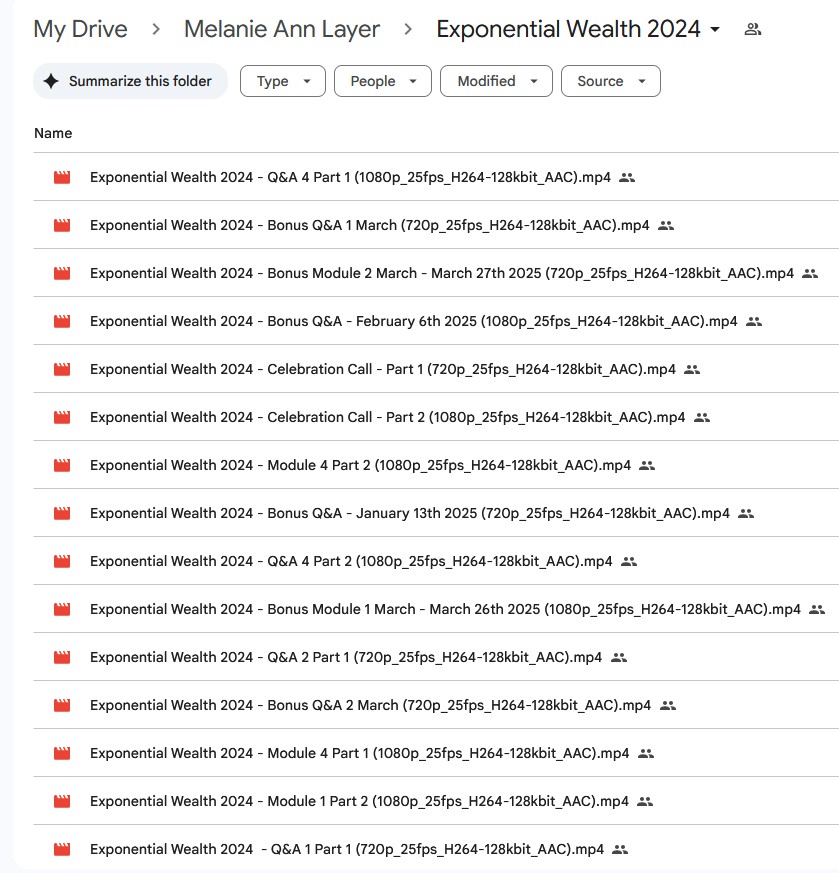Open Module 1 Part 2 video

(359, 802)
